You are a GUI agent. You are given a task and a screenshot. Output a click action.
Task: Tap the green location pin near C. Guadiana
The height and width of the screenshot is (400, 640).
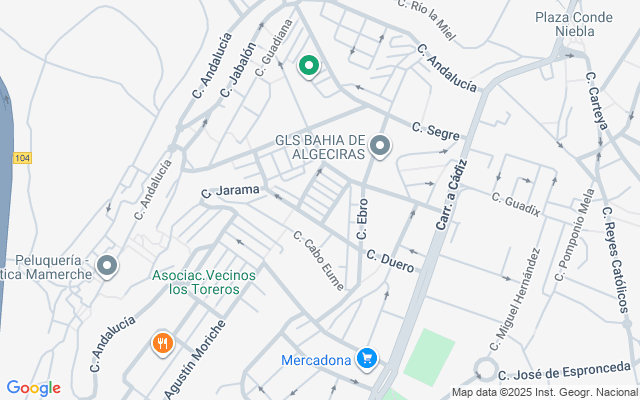(x=309, y=67)
